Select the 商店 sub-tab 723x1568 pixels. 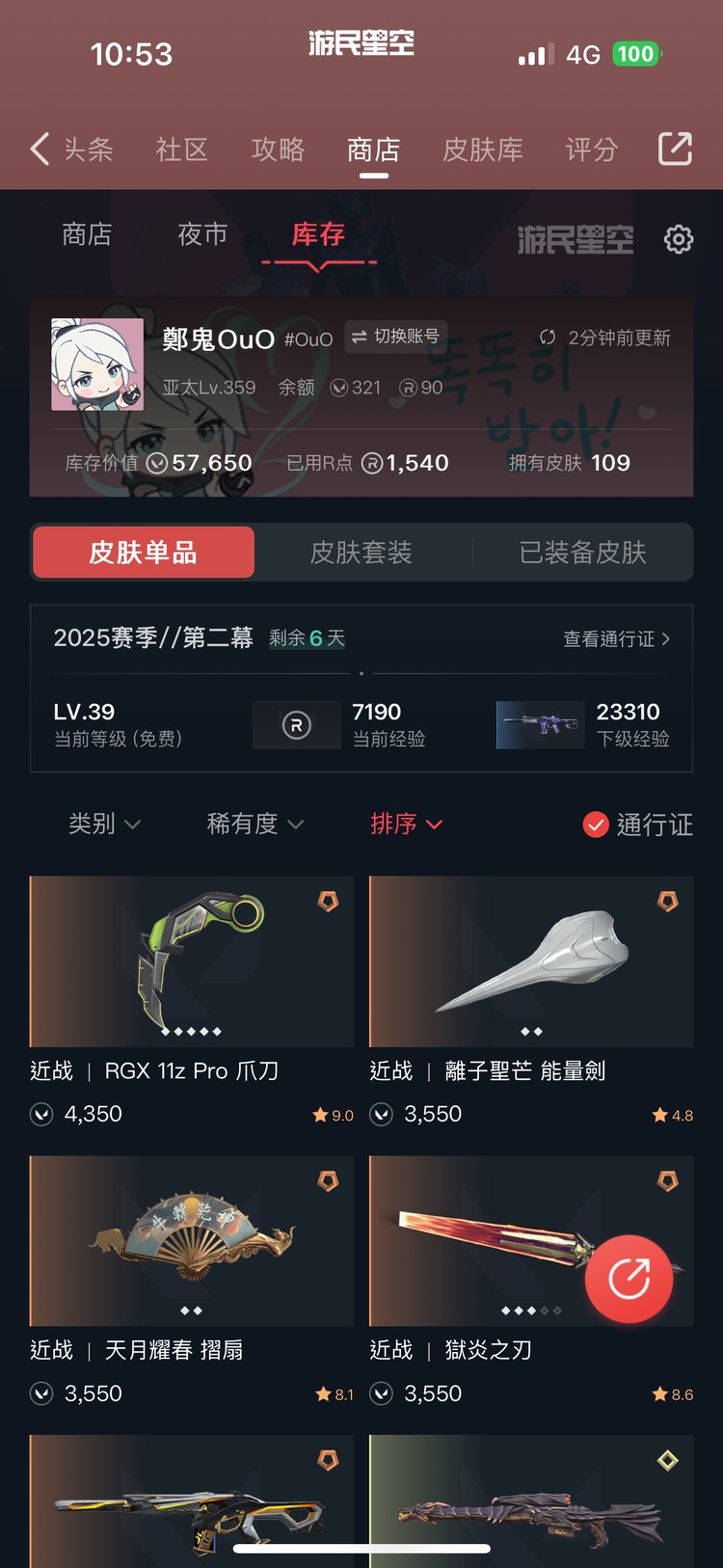87,234
